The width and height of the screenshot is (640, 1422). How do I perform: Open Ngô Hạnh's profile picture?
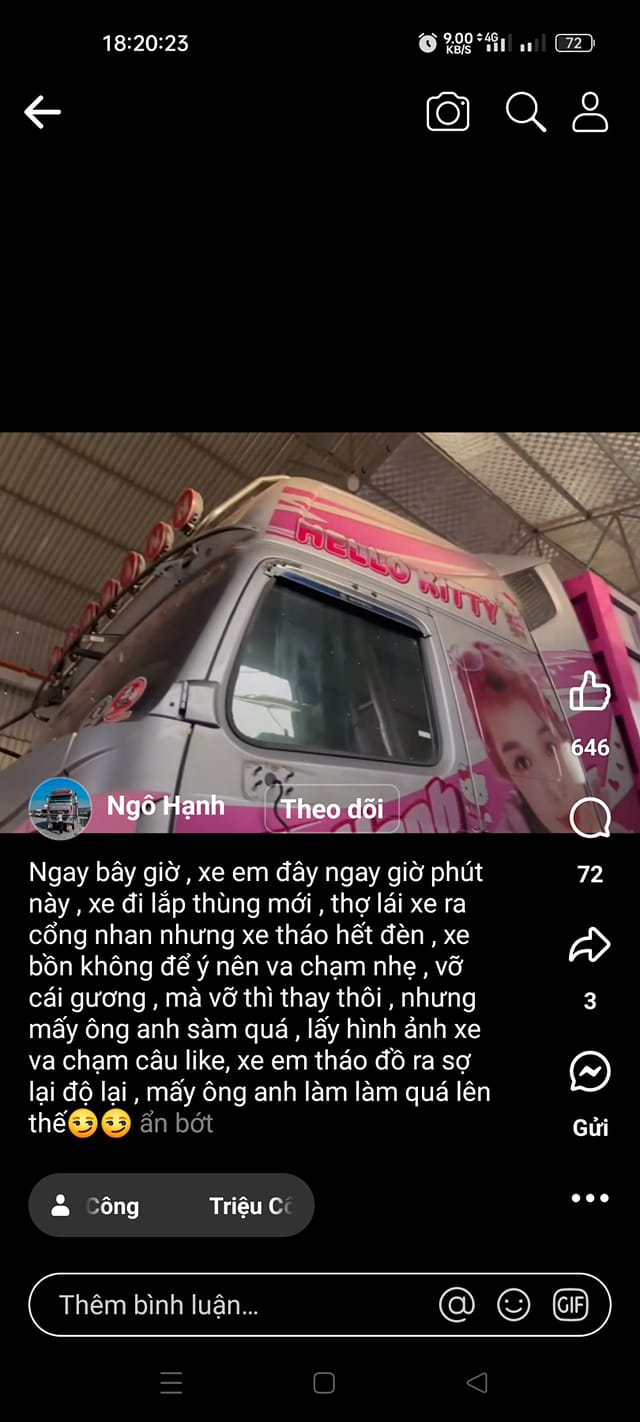coord(61,808)
